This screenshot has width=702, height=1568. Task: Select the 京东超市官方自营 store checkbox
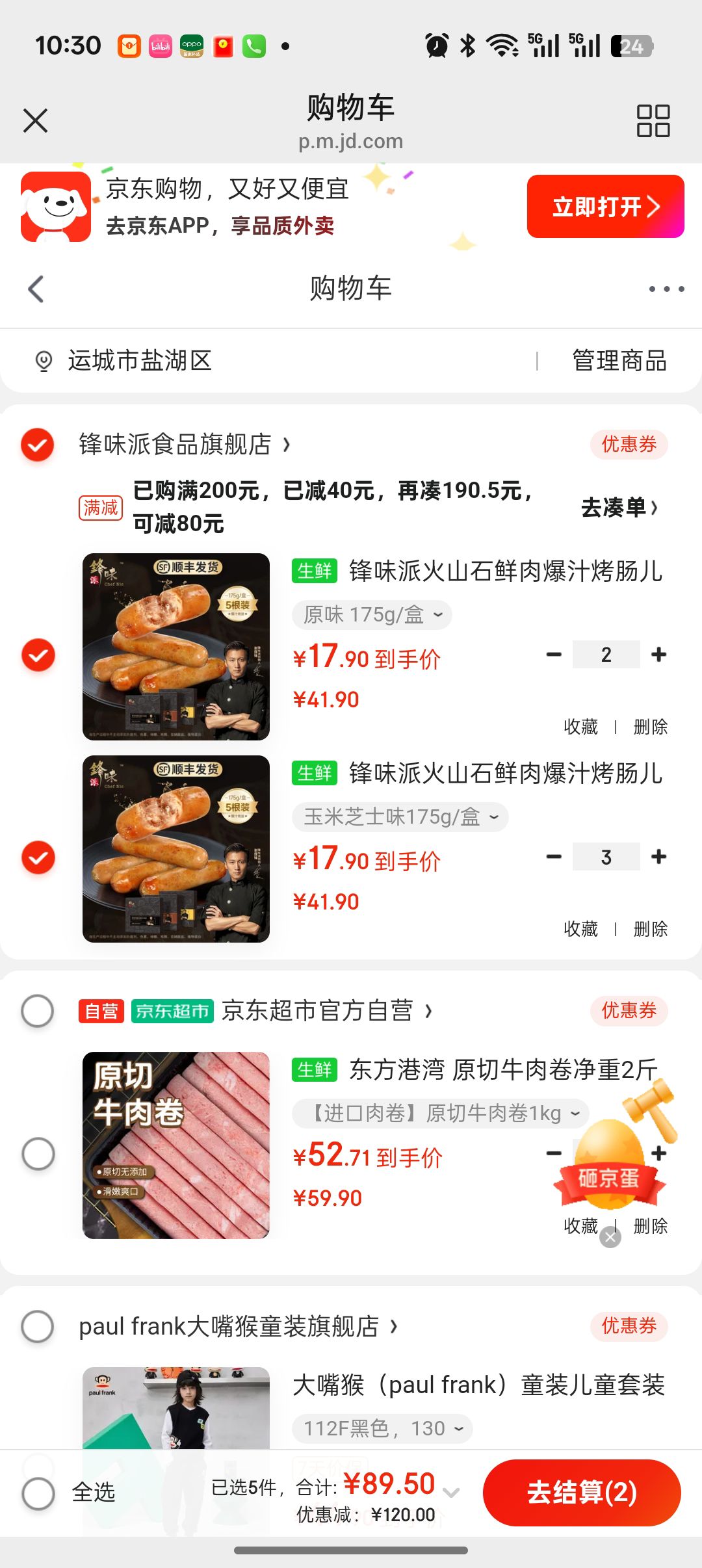click(38, 1011)
